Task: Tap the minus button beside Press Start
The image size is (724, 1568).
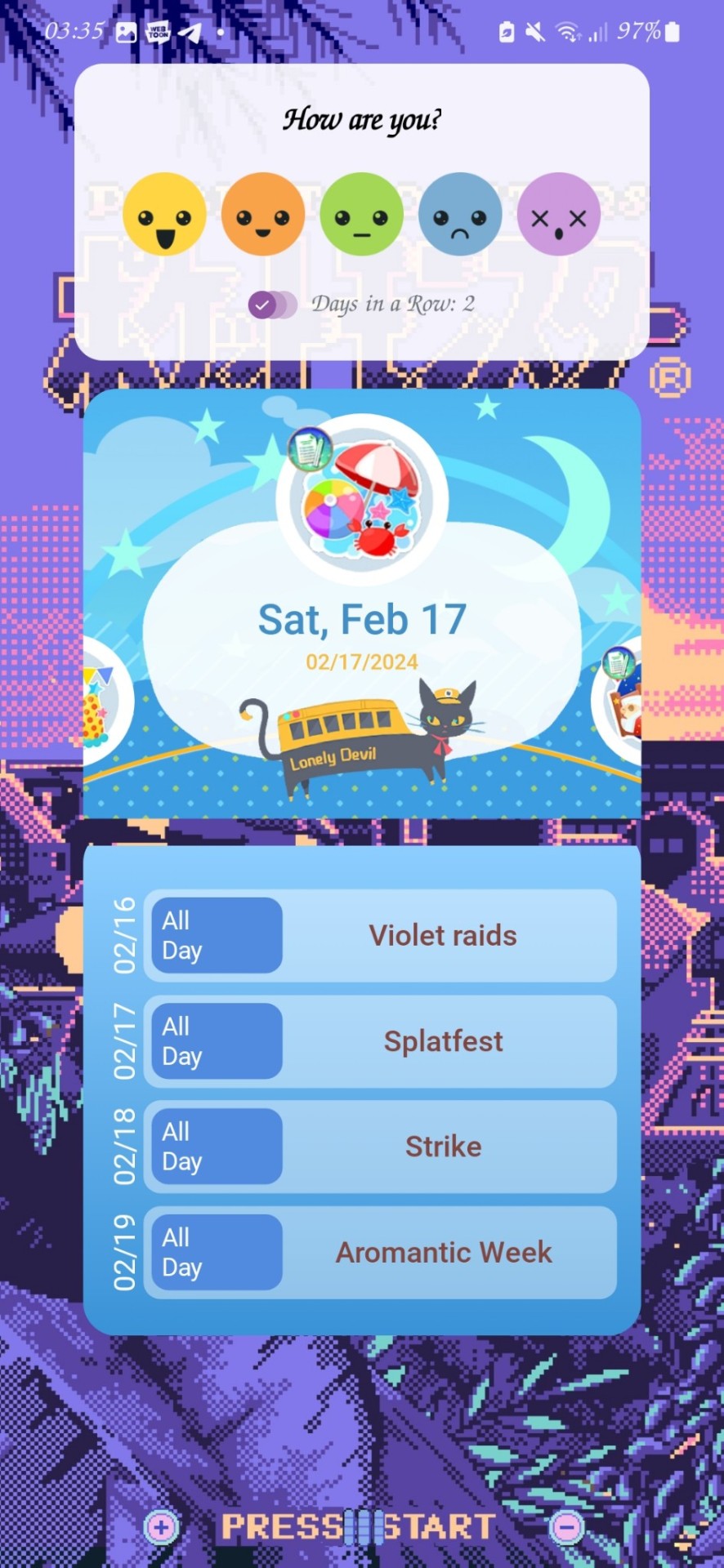Action: (x=566, y=1527)
